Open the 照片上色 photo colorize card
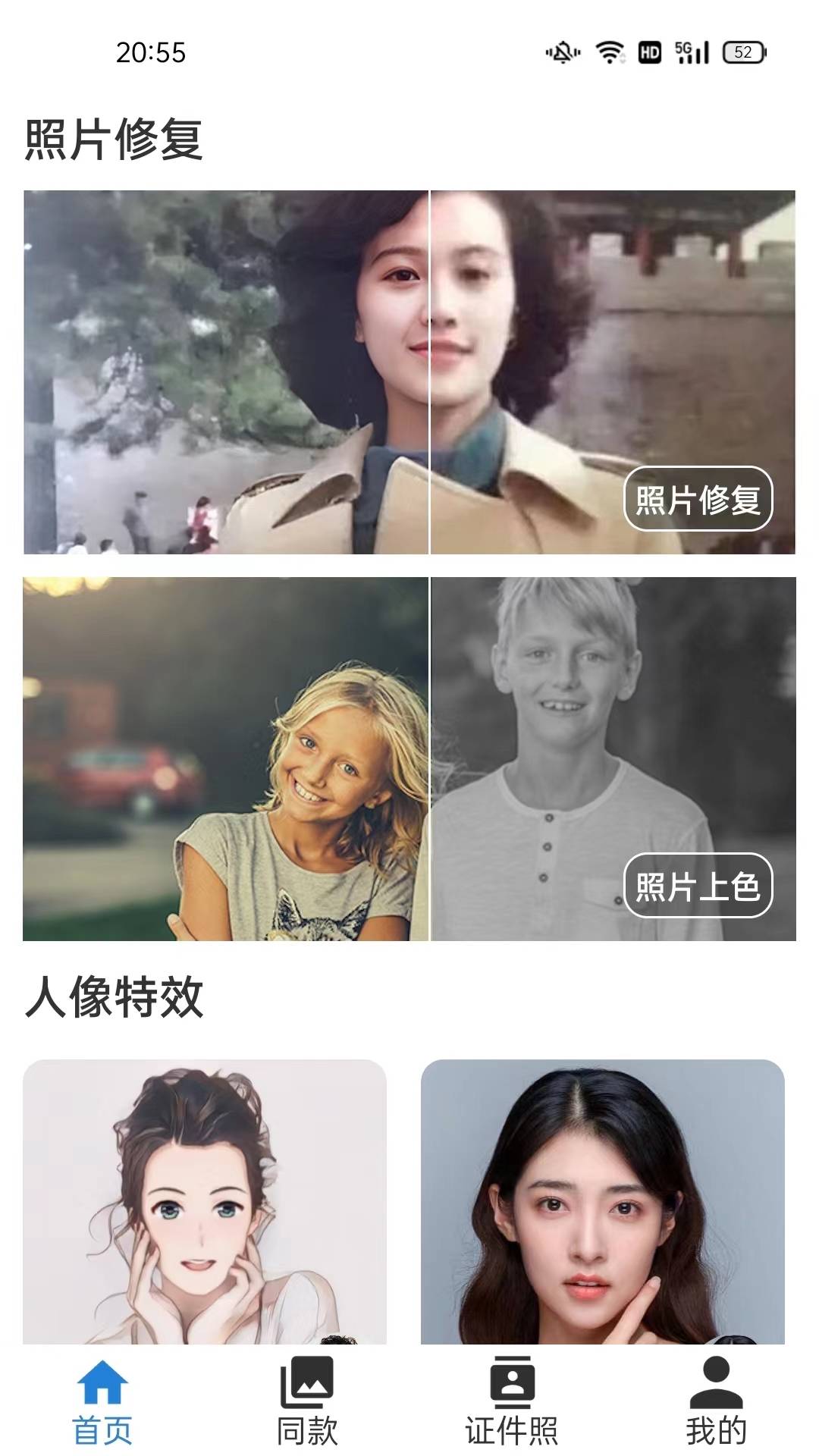The width and height of the screenshot is (819, 1456). pos(409,758)
